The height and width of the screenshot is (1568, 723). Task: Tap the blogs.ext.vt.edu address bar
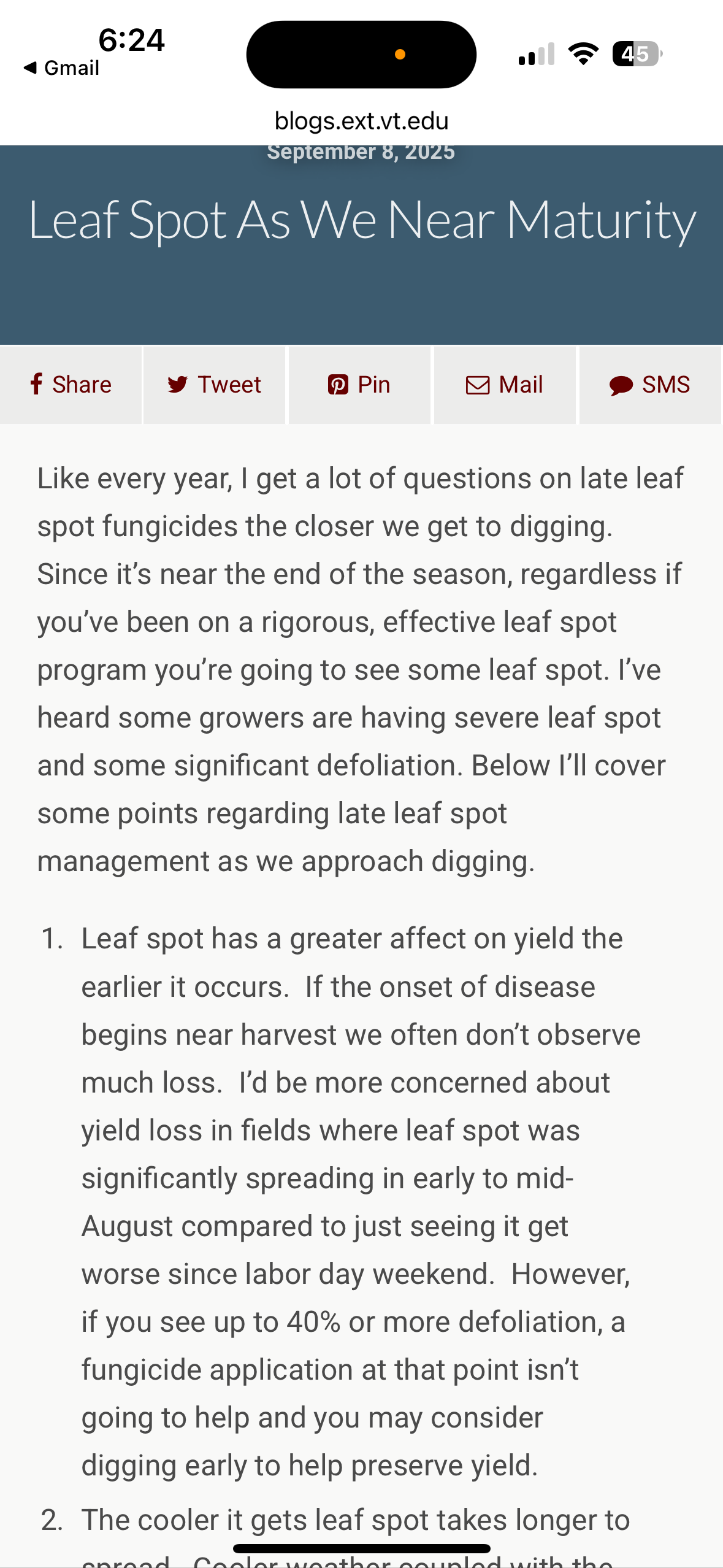(361, 121)
